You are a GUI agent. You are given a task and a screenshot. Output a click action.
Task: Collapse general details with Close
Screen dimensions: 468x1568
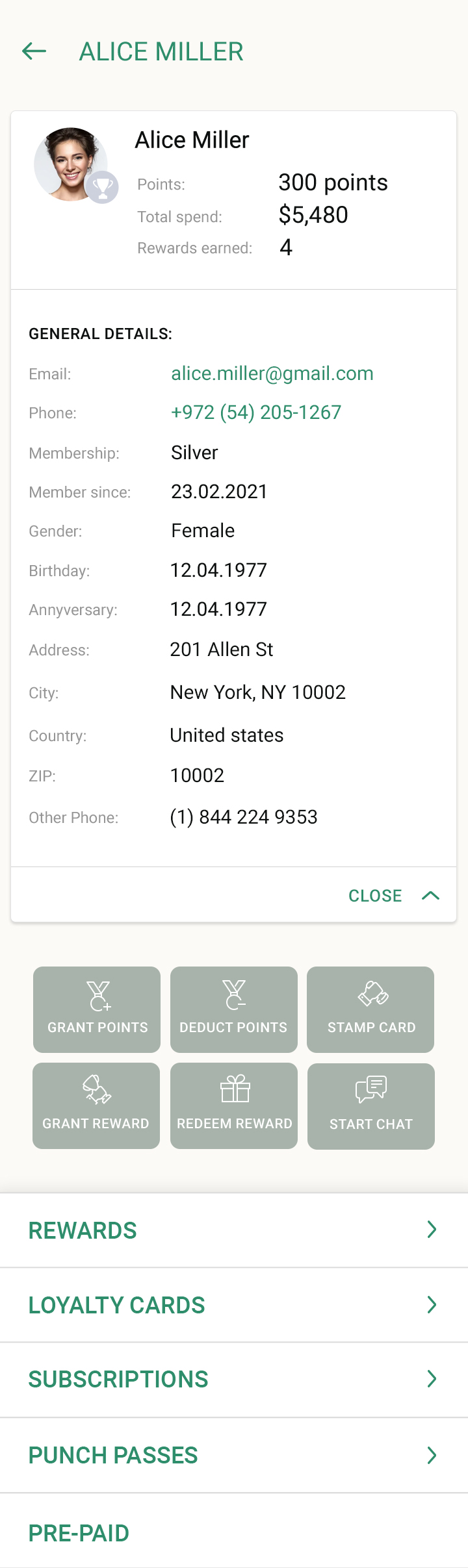tap(393, 896)
